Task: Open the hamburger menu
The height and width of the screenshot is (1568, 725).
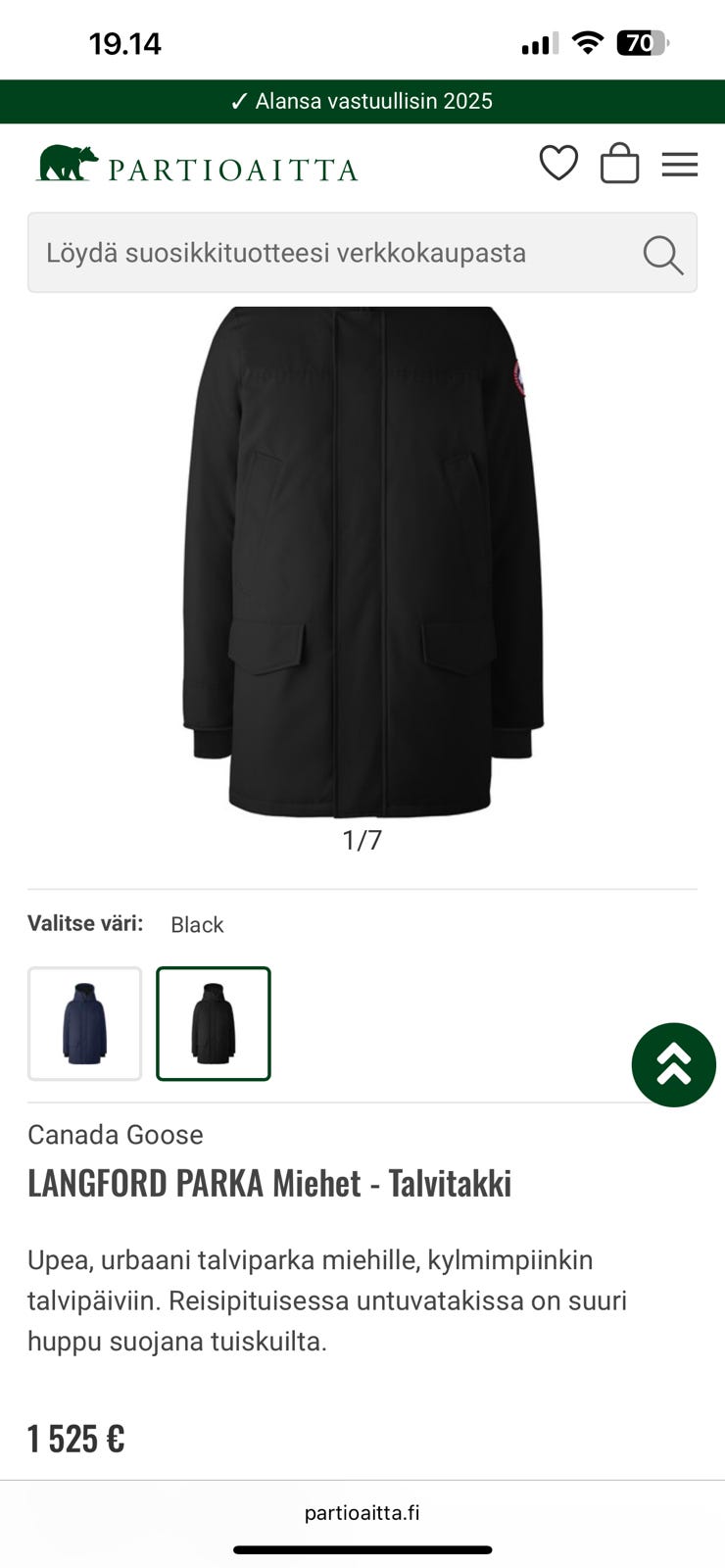Action: pos(679,165)
